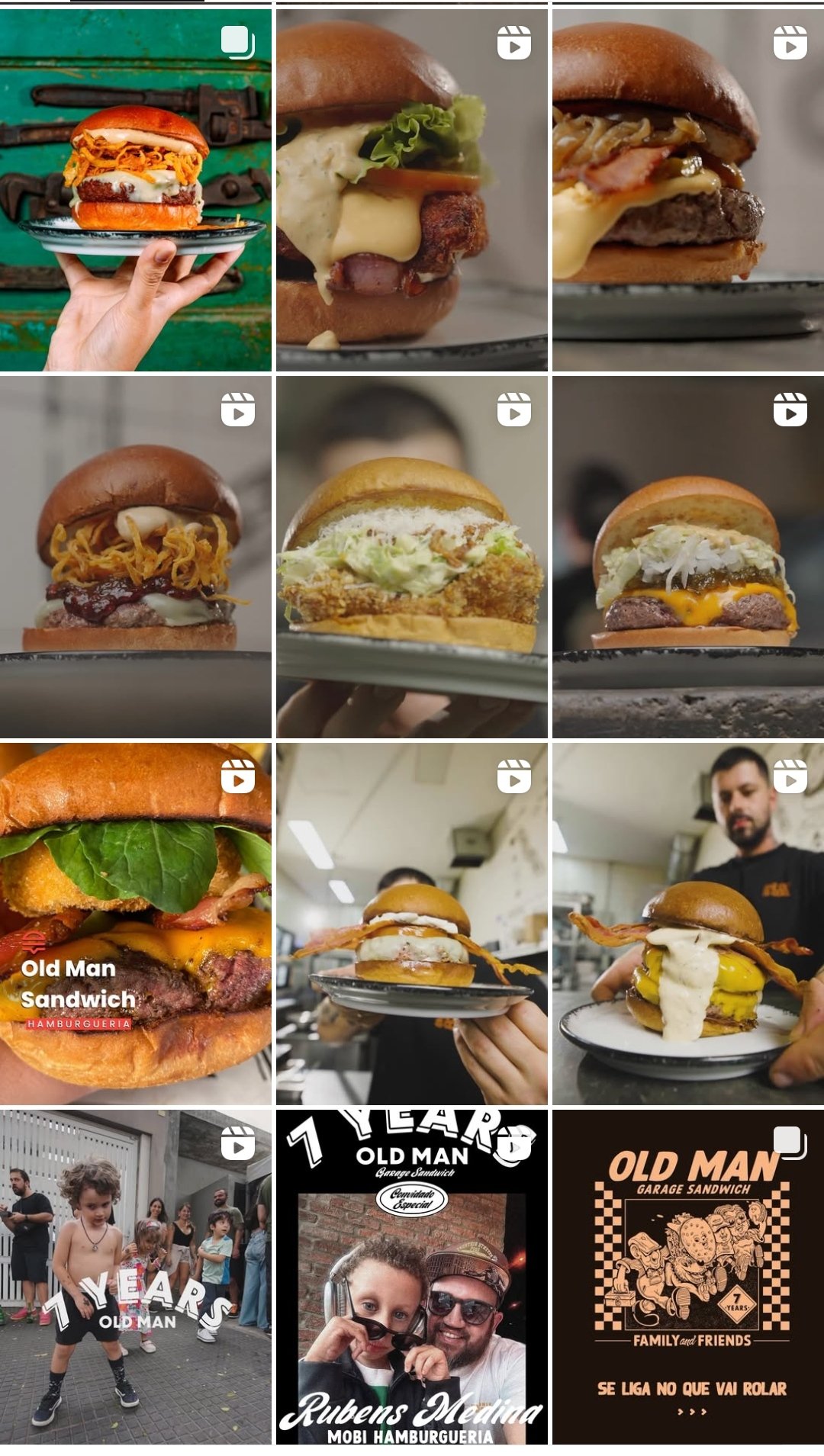
Task: Open the reel of breaded chicken burger with slaw
Action: 412,557
